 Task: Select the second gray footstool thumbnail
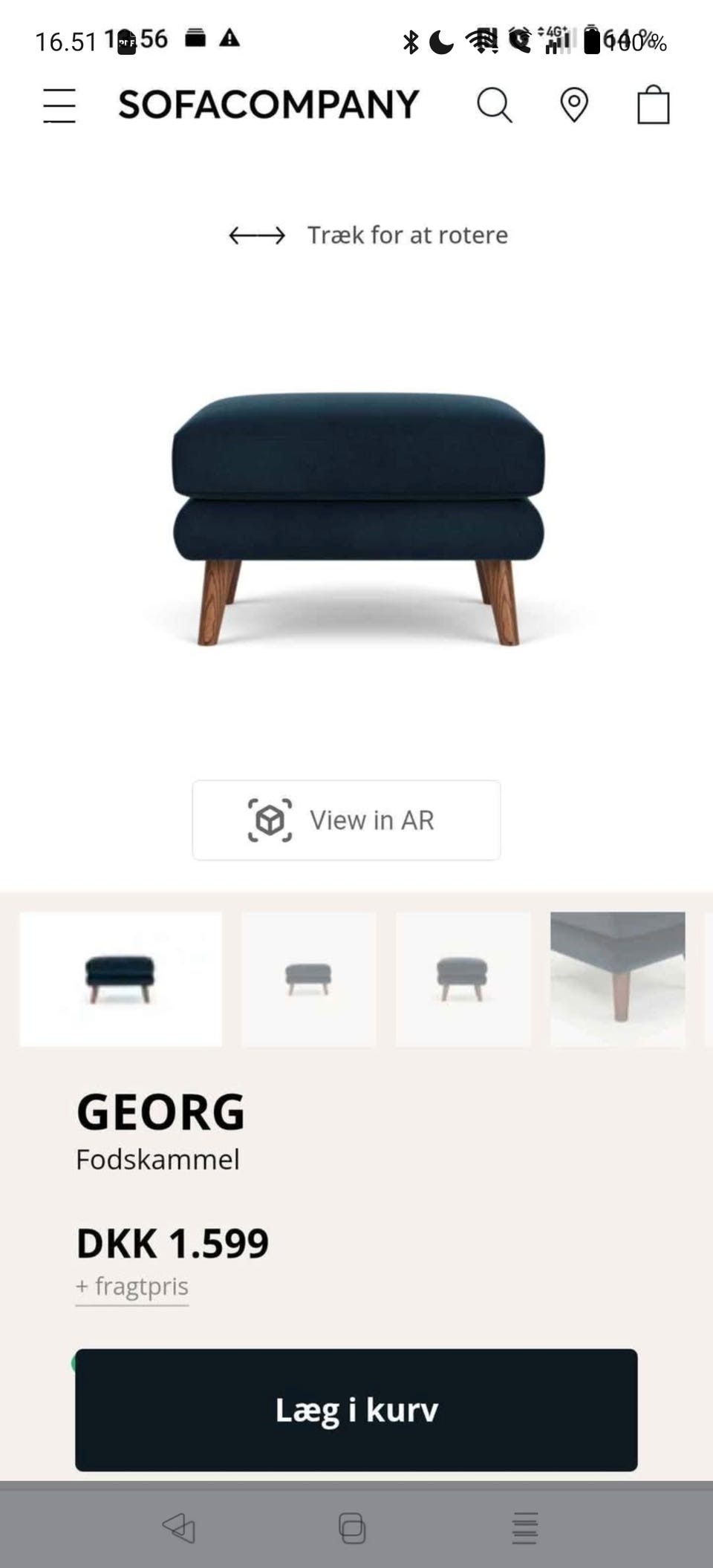[308, 979]
